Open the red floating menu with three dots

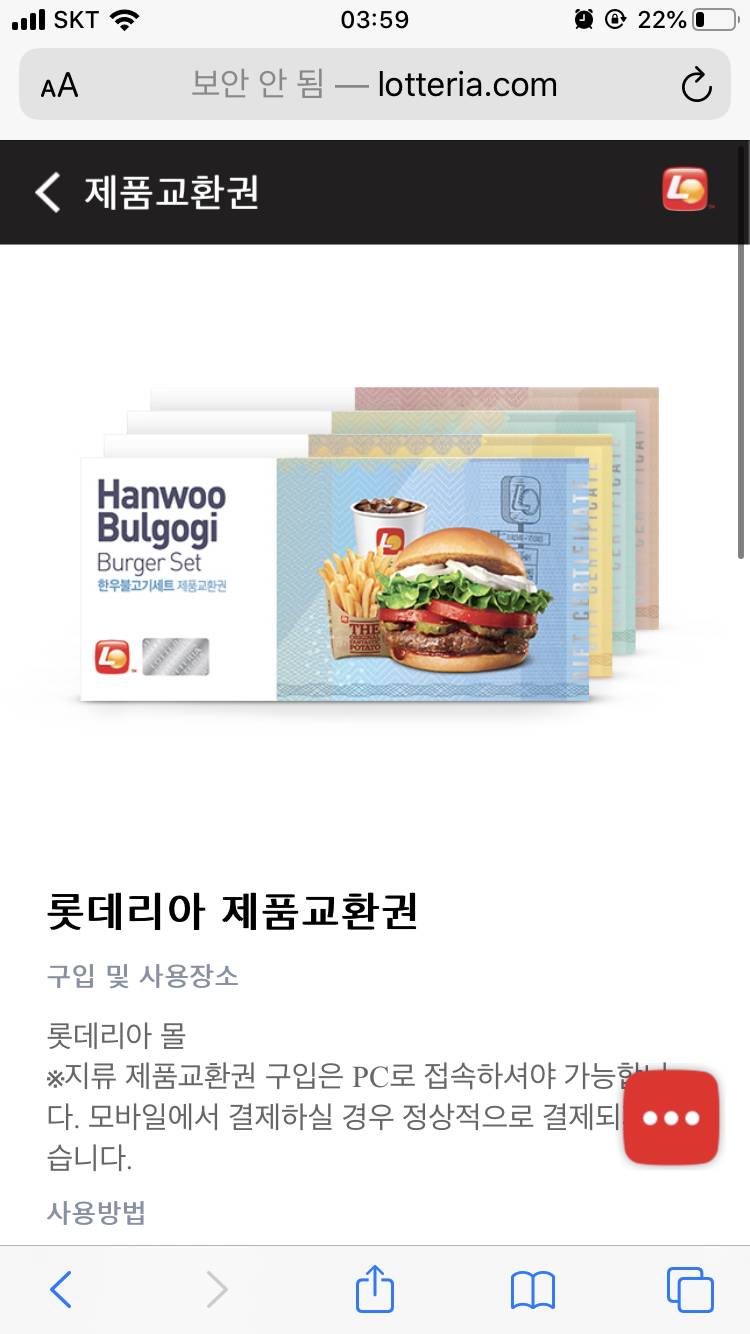point(670,1118)
